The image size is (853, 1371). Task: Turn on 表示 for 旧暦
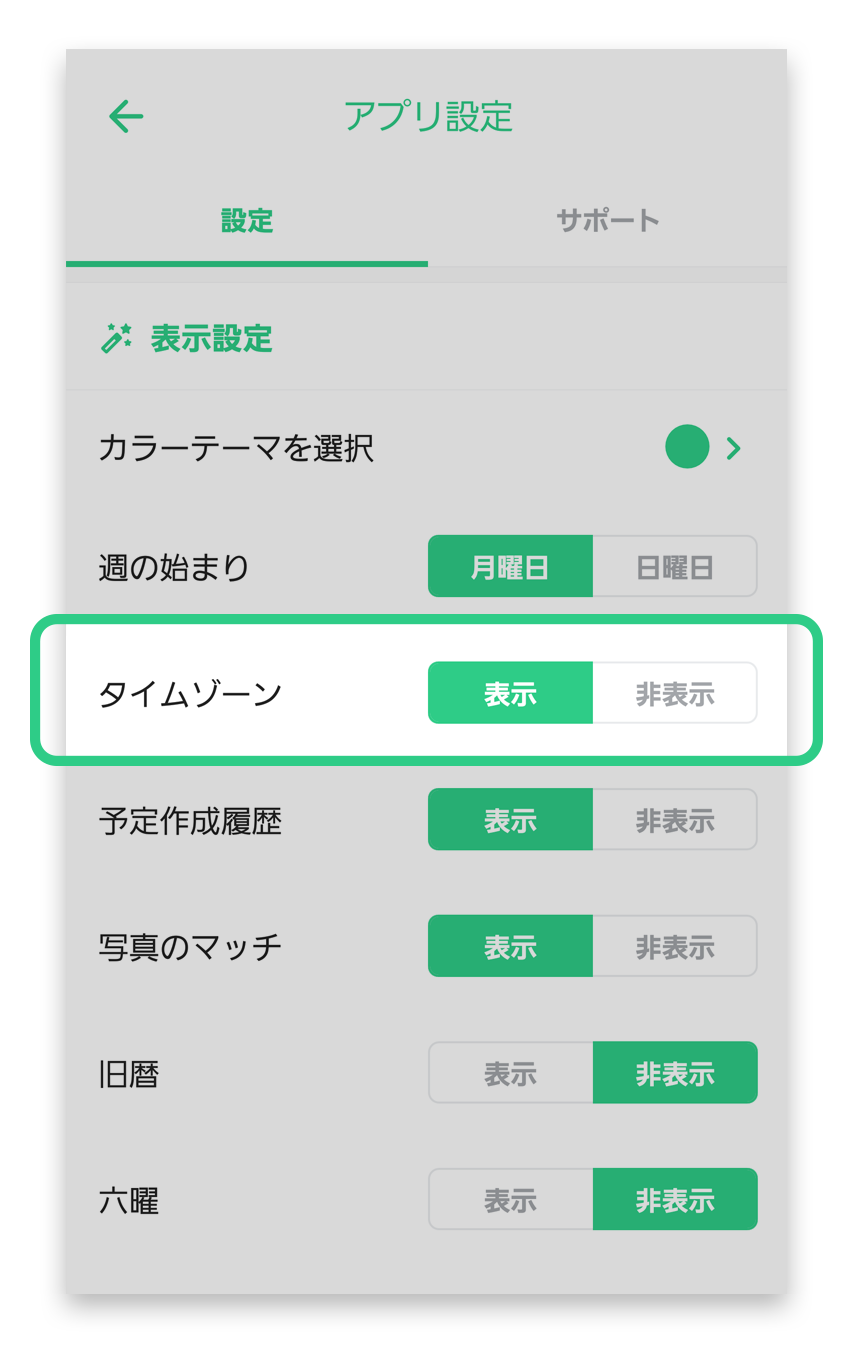pos(510,1073)
